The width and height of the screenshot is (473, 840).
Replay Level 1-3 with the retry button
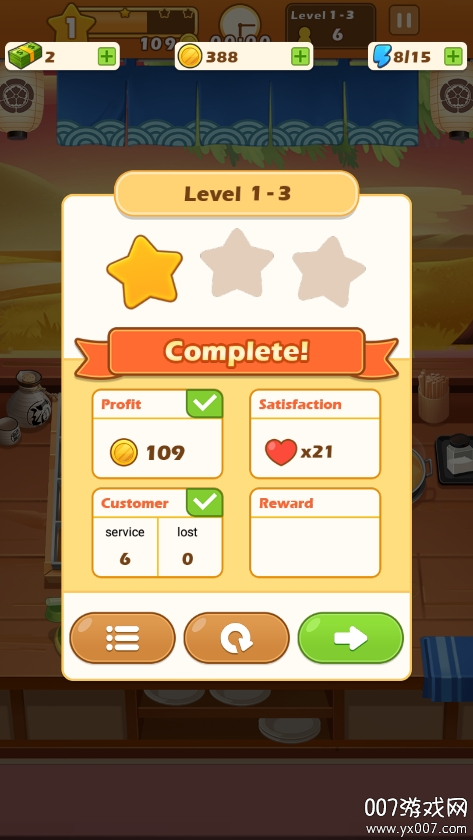(236, 638)
